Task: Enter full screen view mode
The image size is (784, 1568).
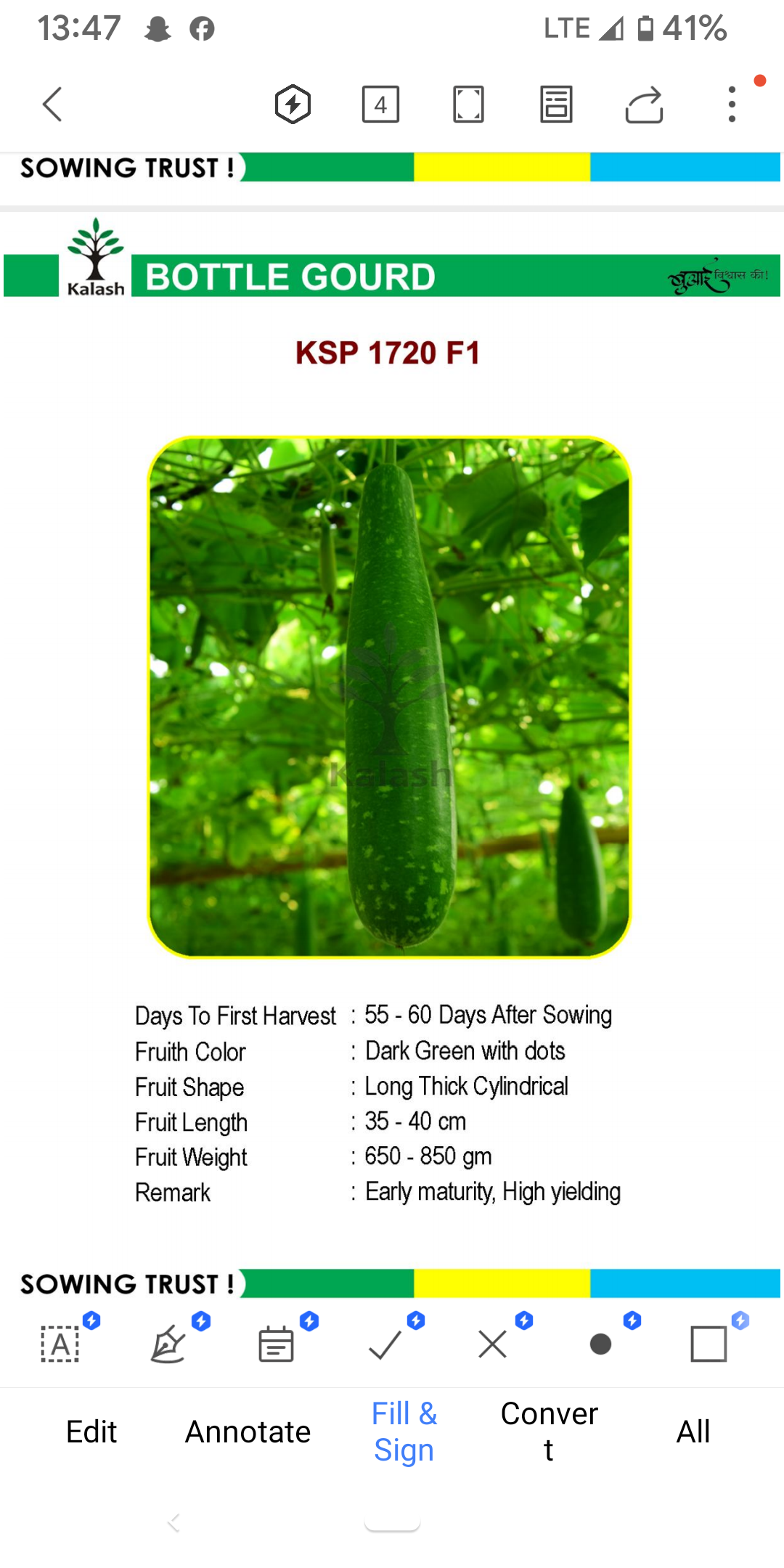Action: pyautogui.click(x=468, y=105)
